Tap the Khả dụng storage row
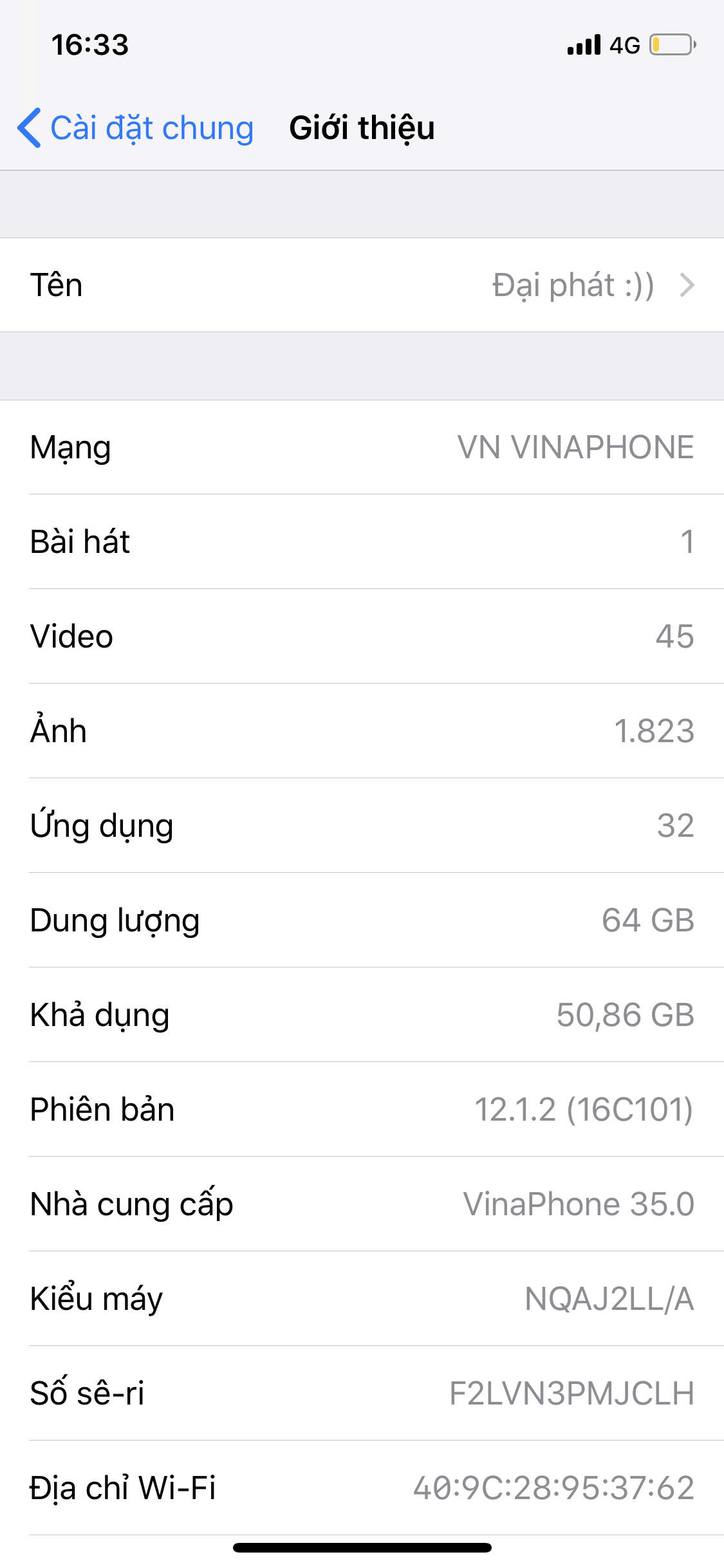 [362, 1015]
